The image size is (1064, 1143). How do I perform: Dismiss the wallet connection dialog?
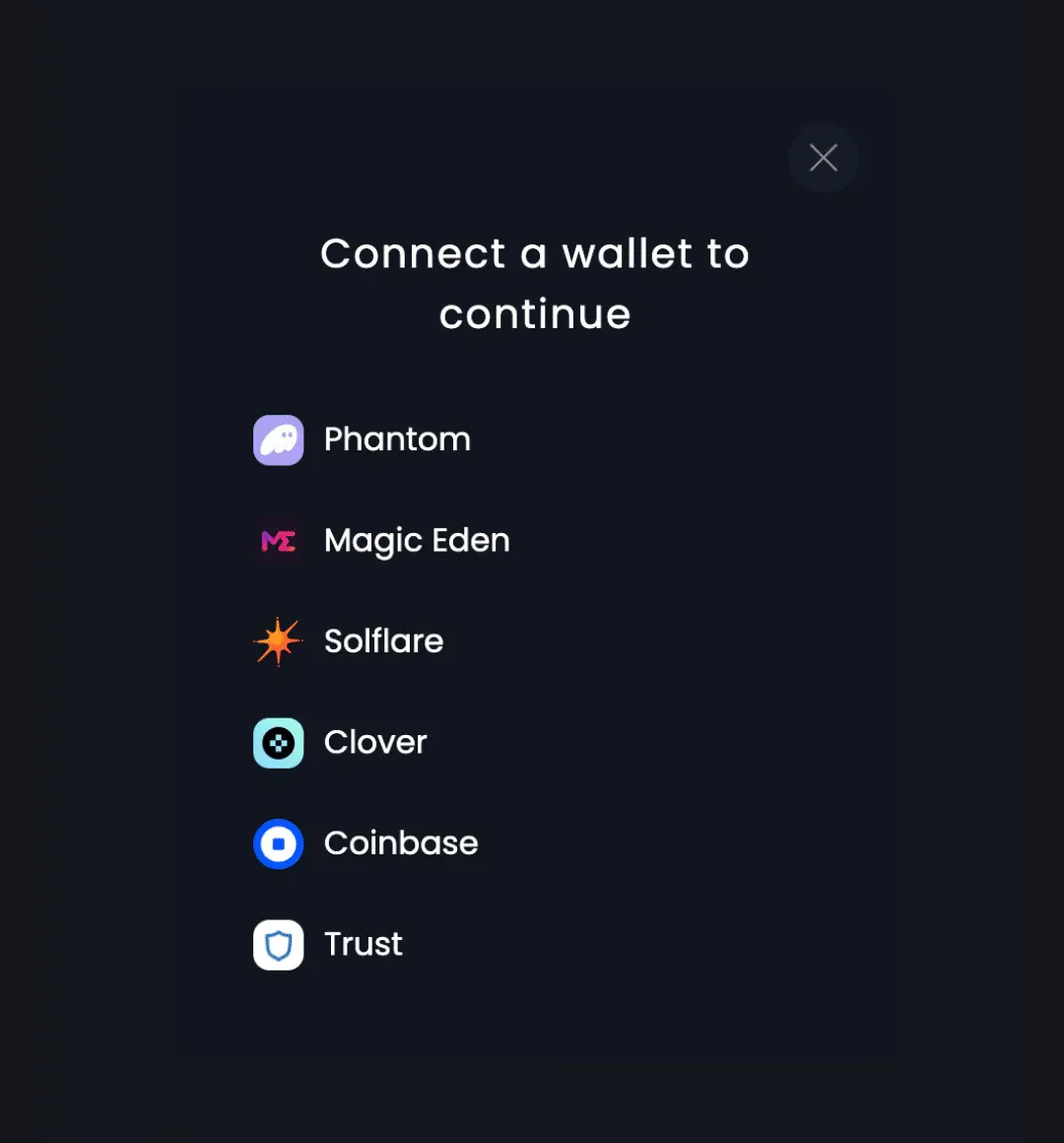tap(824, 158)
